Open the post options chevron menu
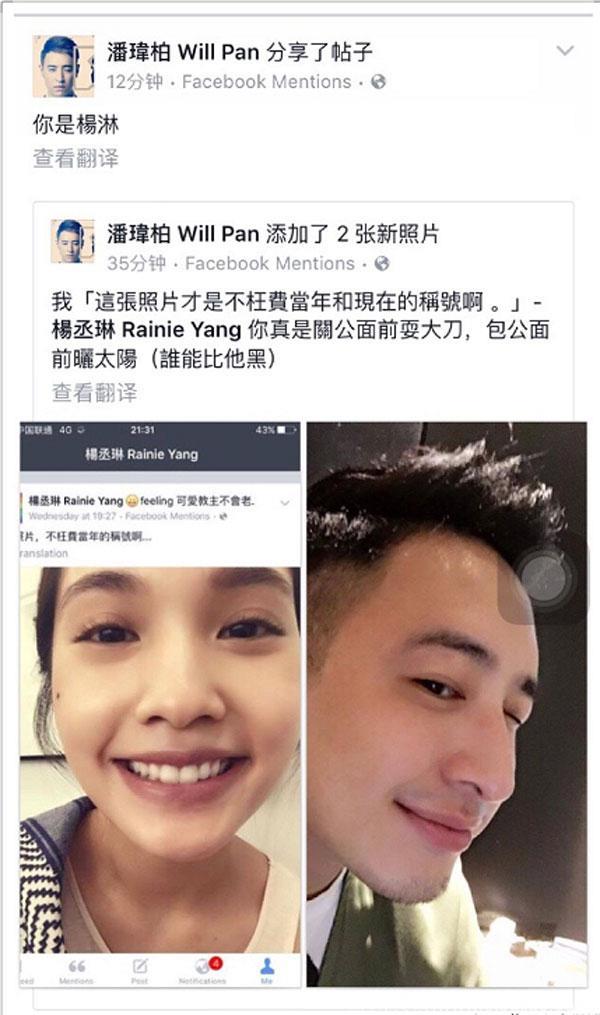600x1015 pixels. 564,51
